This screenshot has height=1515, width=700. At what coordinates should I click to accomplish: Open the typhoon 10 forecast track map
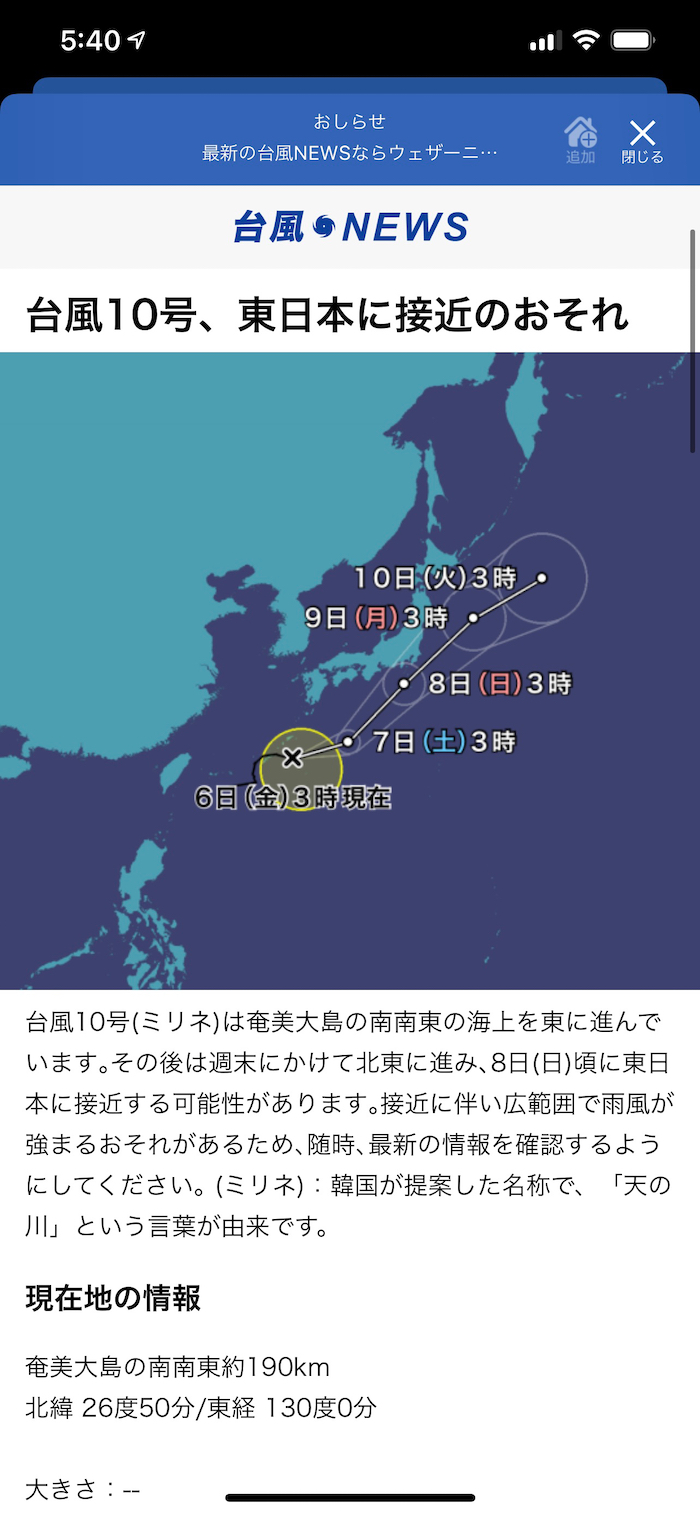(x=349, y=670)
